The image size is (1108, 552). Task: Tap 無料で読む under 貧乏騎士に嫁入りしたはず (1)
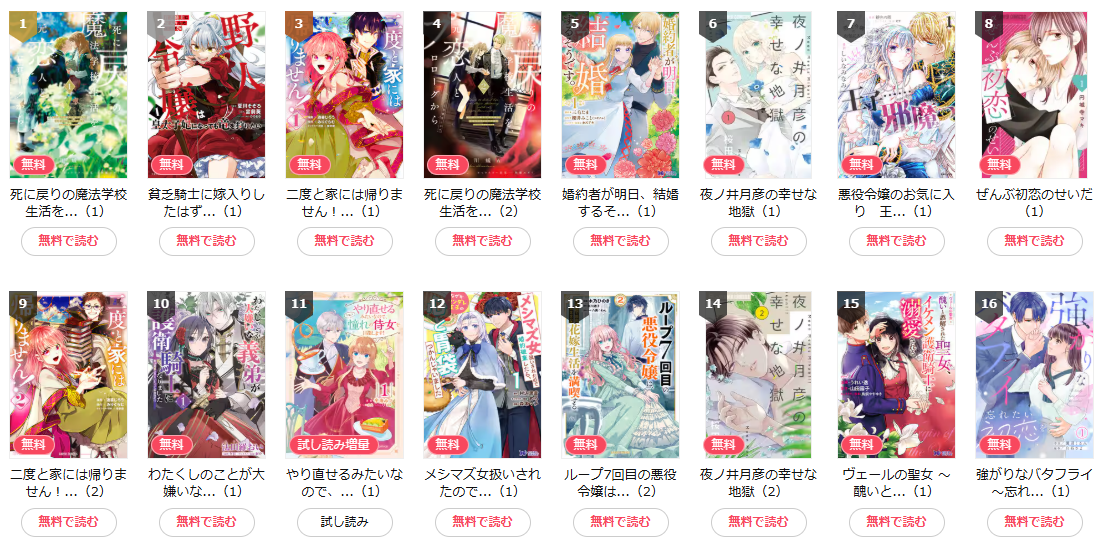(x=206, y=241)
